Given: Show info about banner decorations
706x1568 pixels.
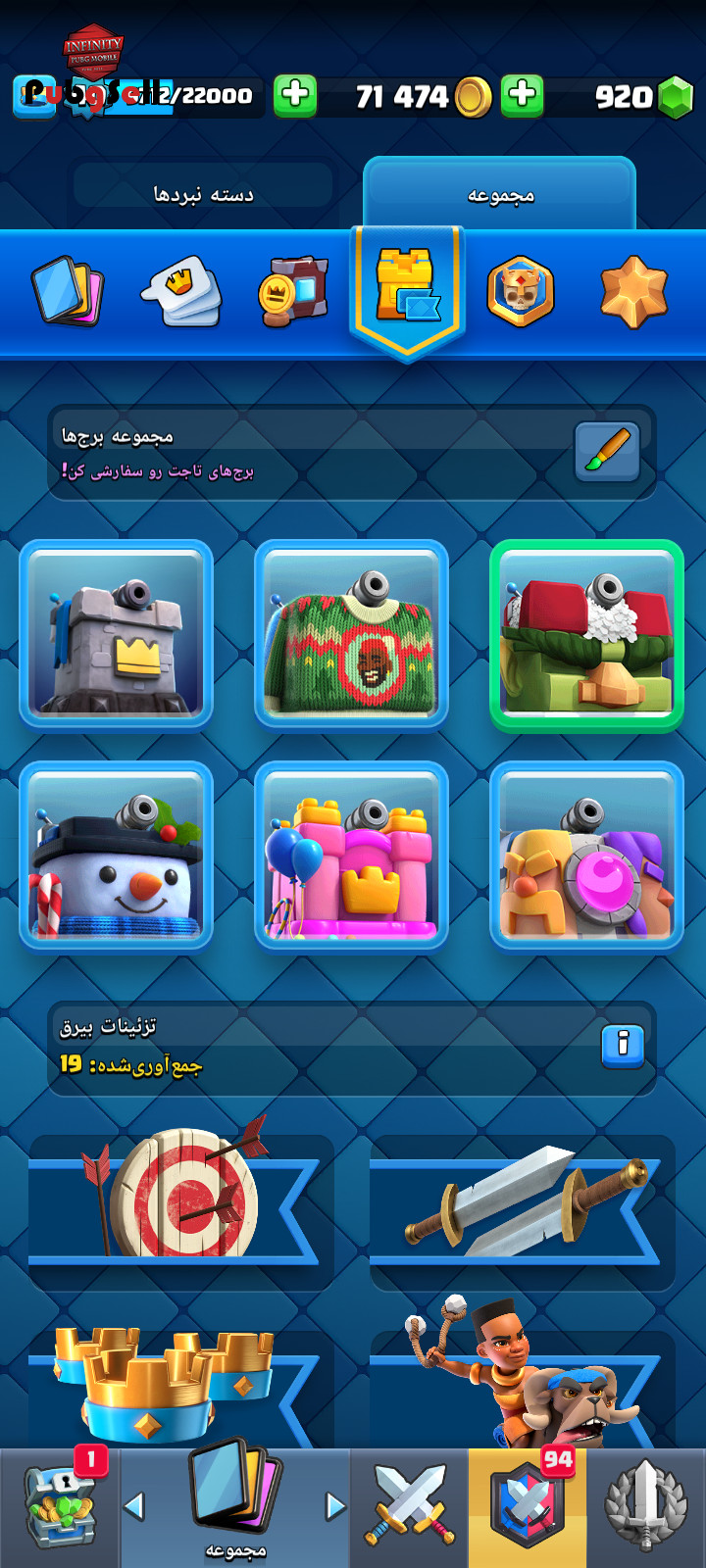Looking at the screenshot, I should coord(622,1046).
